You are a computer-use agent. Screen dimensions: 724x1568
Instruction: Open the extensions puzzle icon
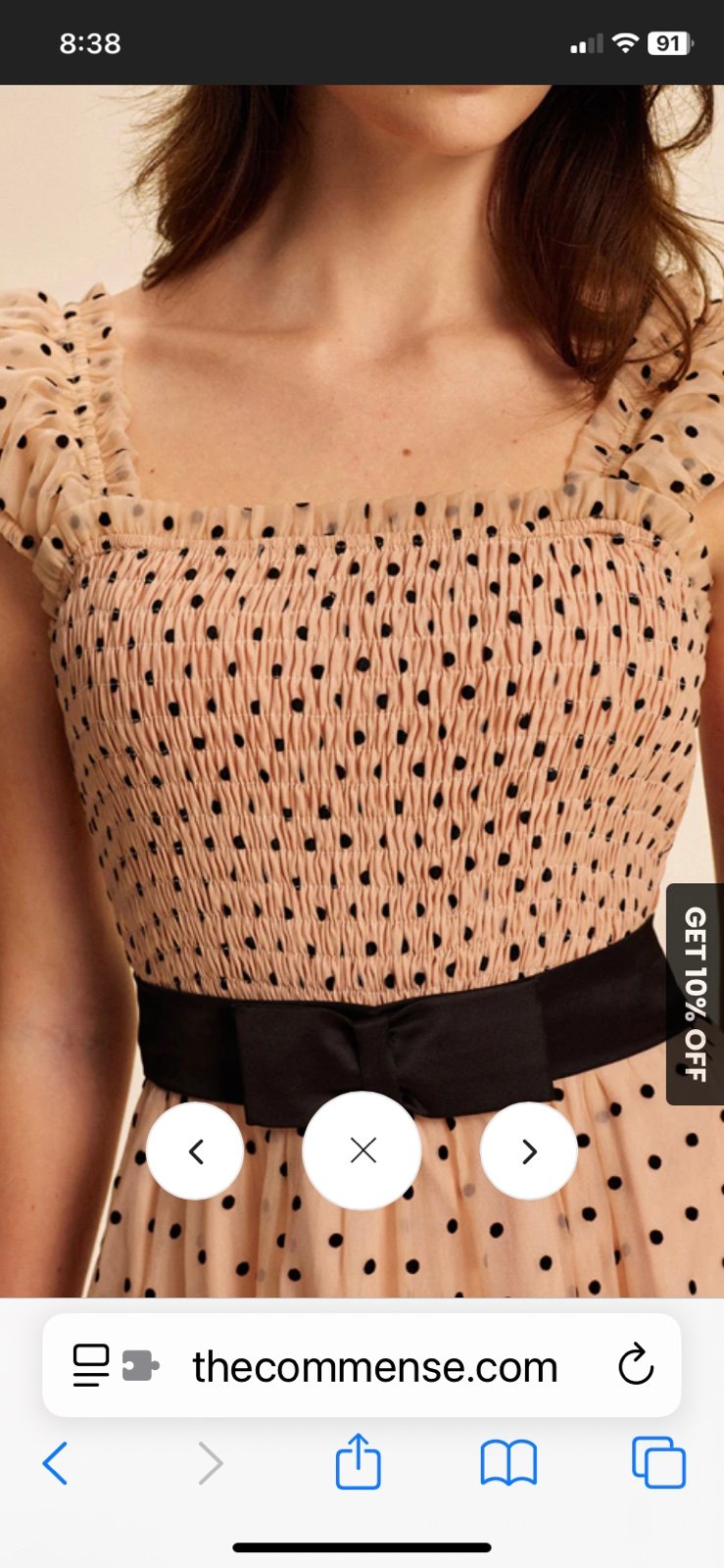click(140, 1365)
